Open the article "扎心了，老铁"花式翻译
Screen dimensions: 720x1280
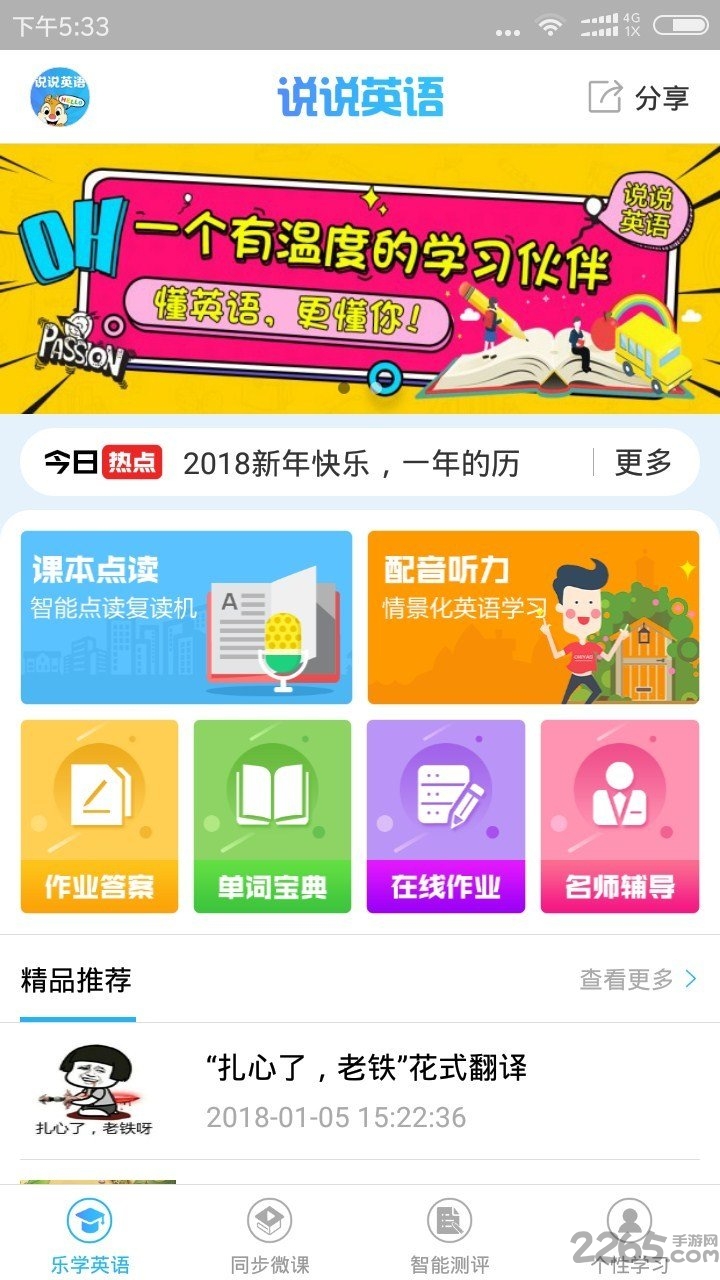365,1090
